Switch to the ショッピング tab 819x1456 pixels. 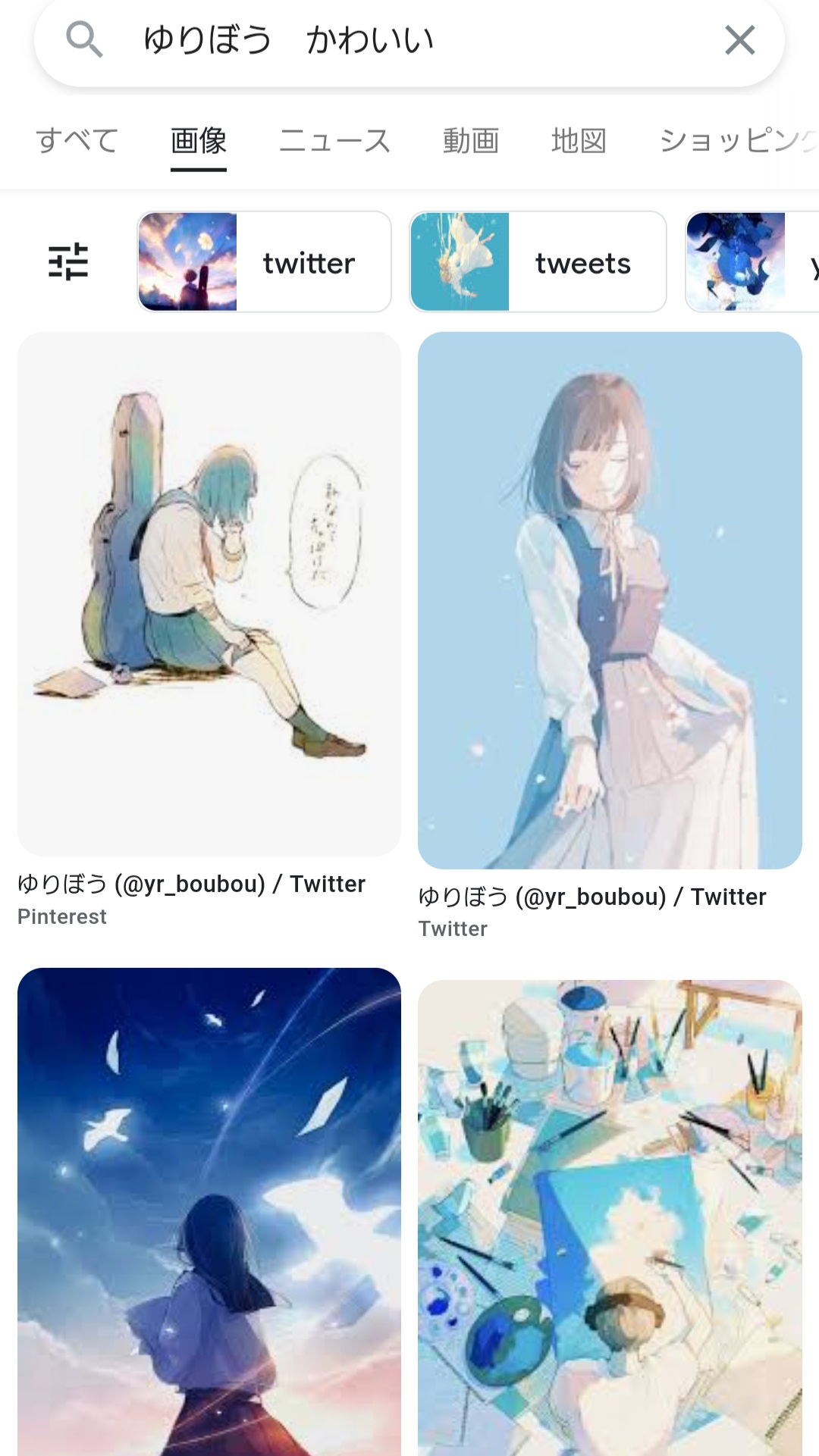(x=736, y=141)
